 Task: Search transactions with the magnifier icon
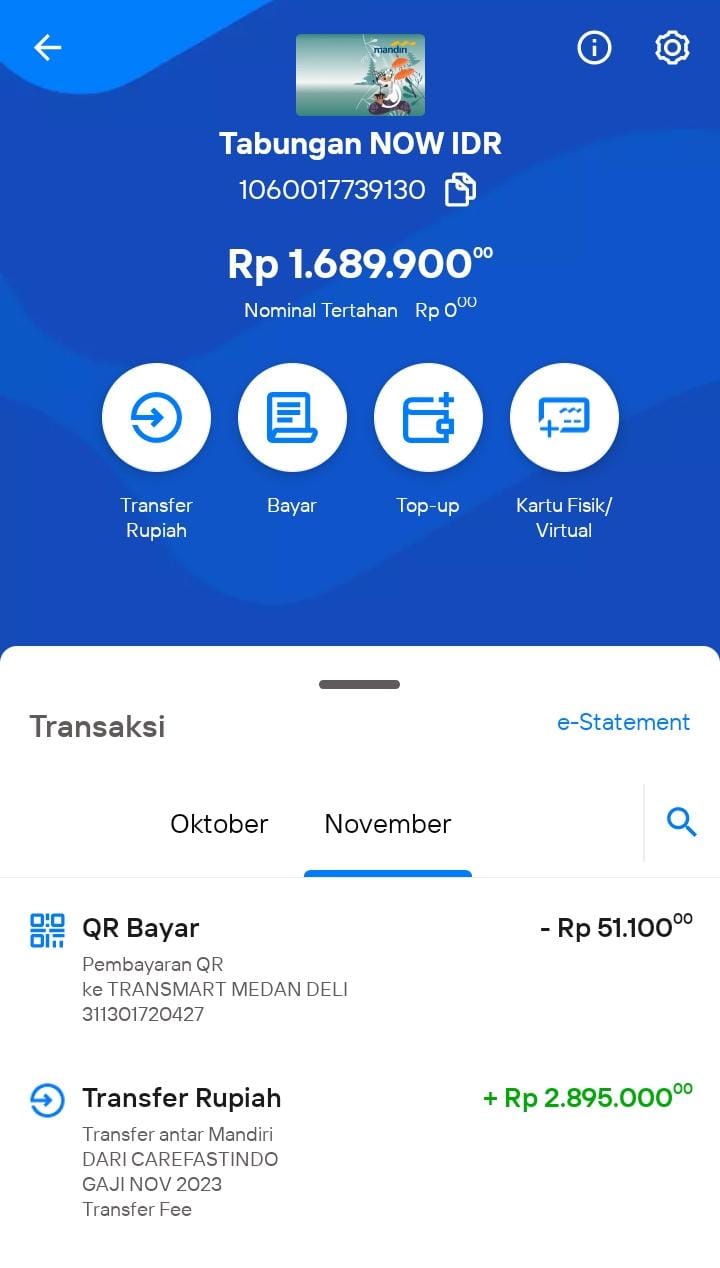coord(682,822)
